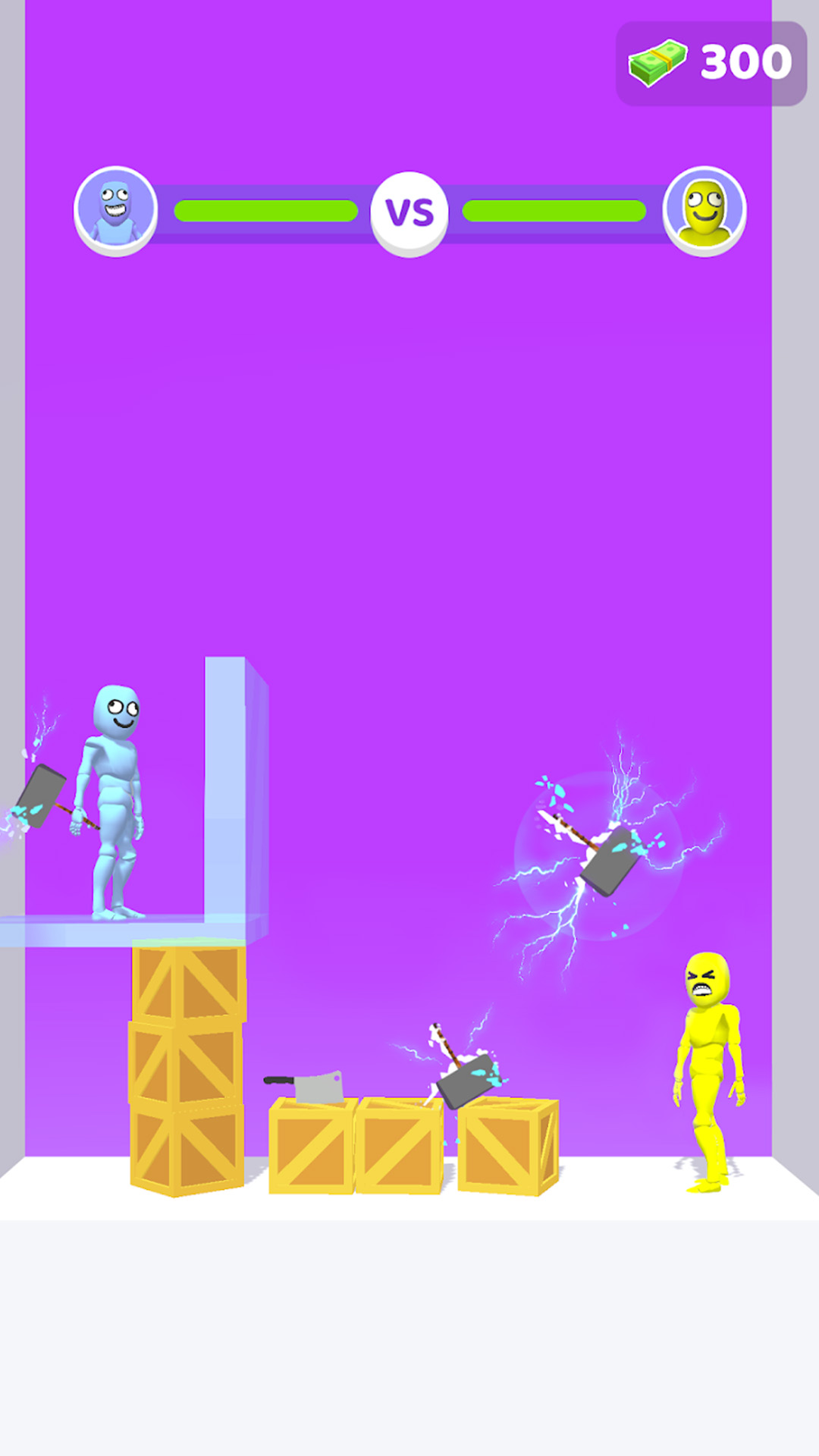Screen dimensions: 819x1456
Task: Select the yellow player's avatar portrait
Action: [x=704, y=211]
